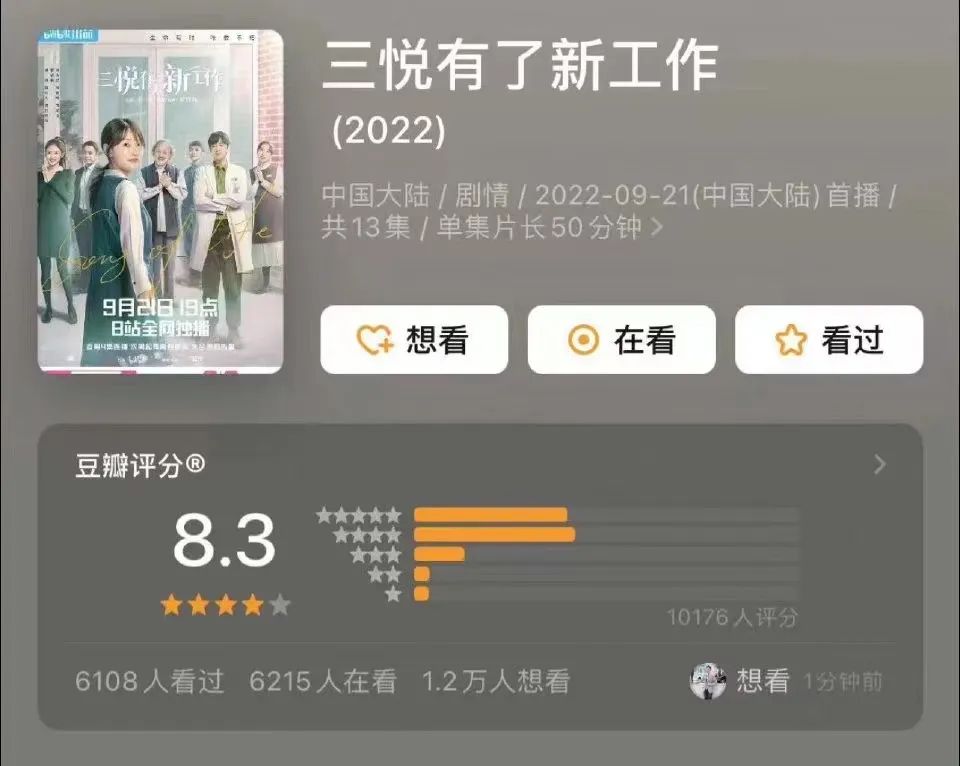This screenshot has width=960, height=766.
Task: Expand show details after 单集片长50分钟
Action: tap(657, 228)
